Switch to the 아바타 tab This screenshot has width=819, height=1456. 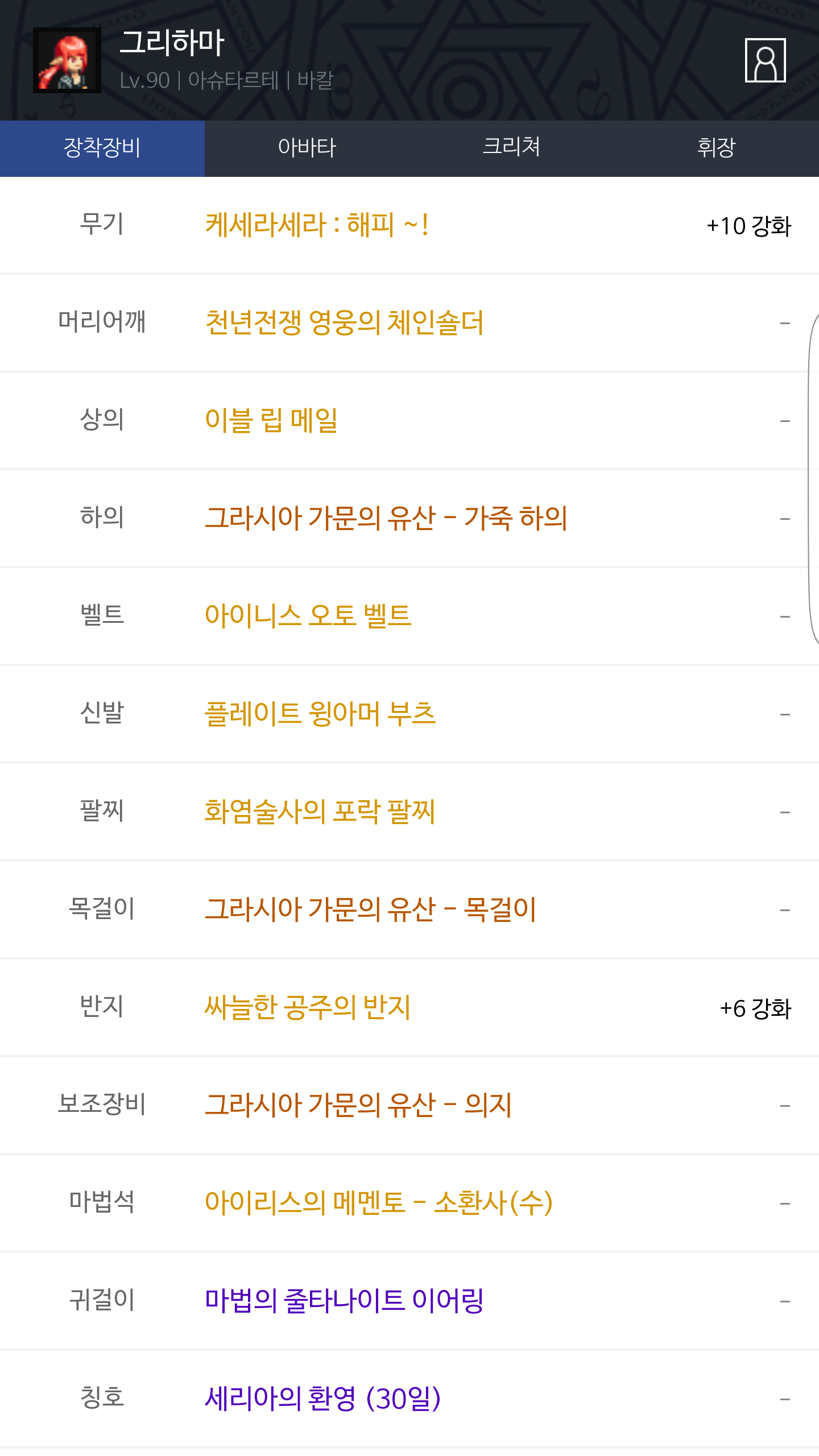tap(307, 148)
